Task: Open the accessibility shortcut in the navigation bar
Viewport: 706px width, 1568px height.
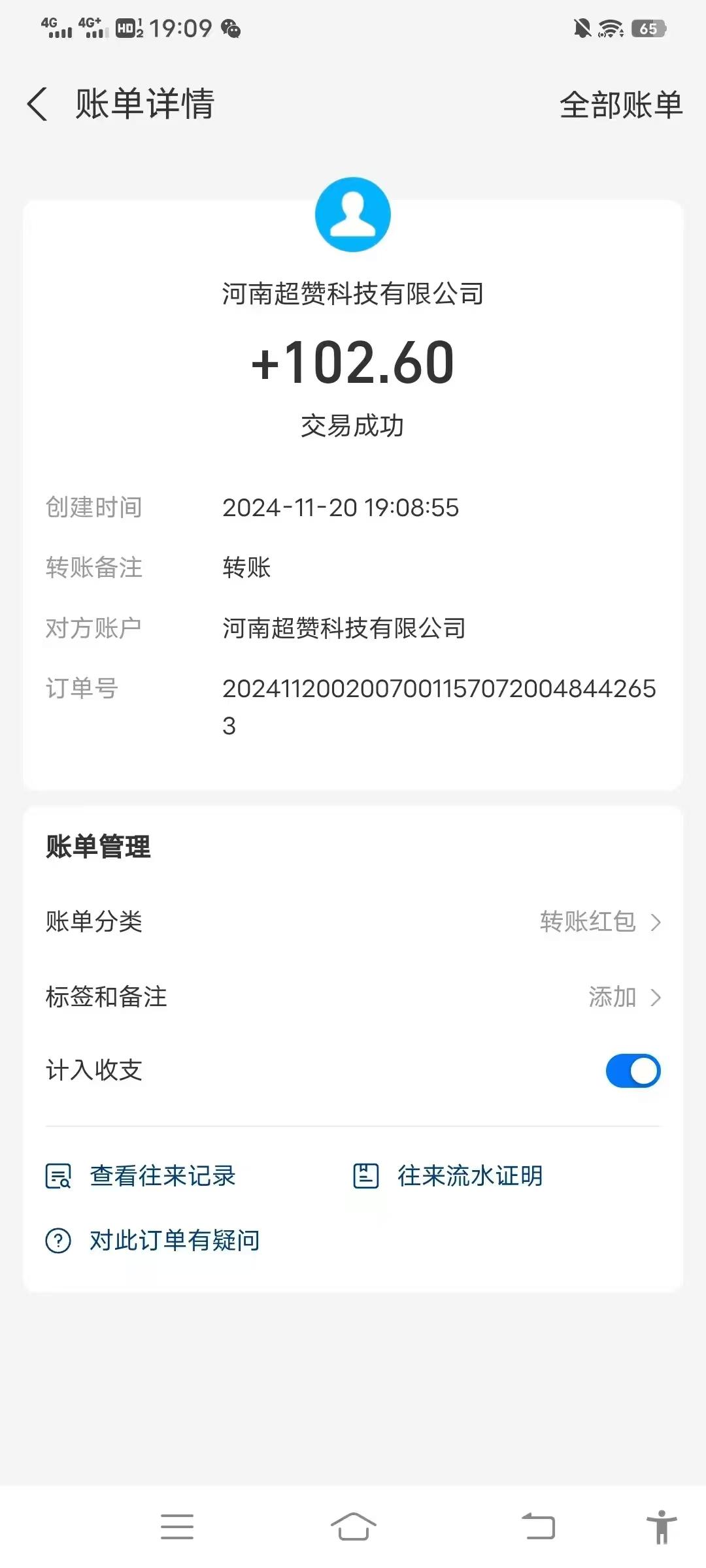Action: click(x=662, y=1527)
